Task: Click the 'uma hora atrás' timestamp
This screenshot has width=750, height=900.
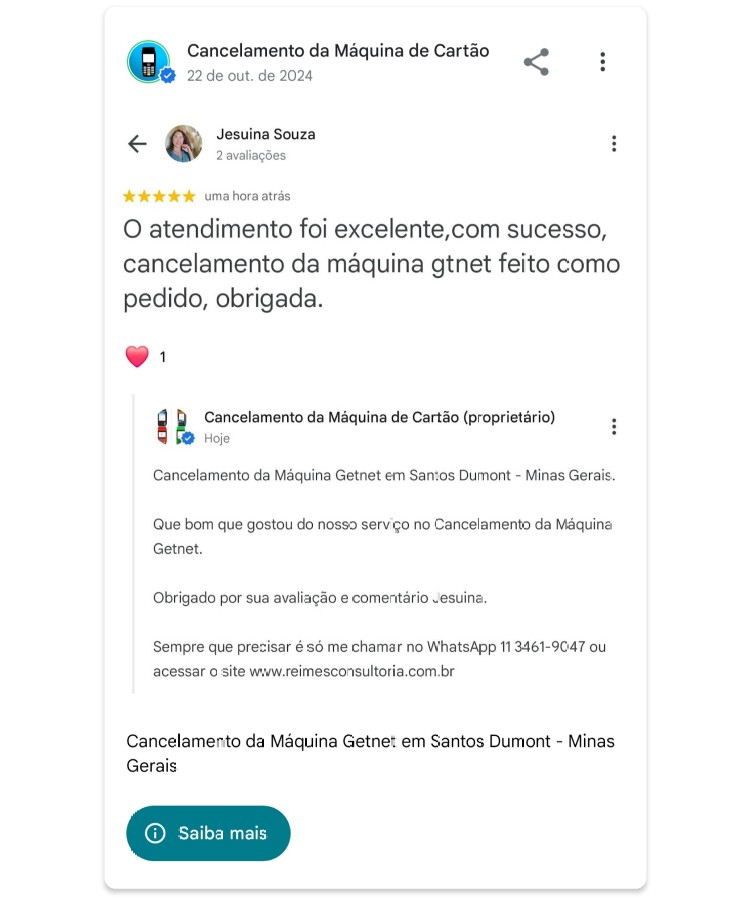Action: pos(245,196)
